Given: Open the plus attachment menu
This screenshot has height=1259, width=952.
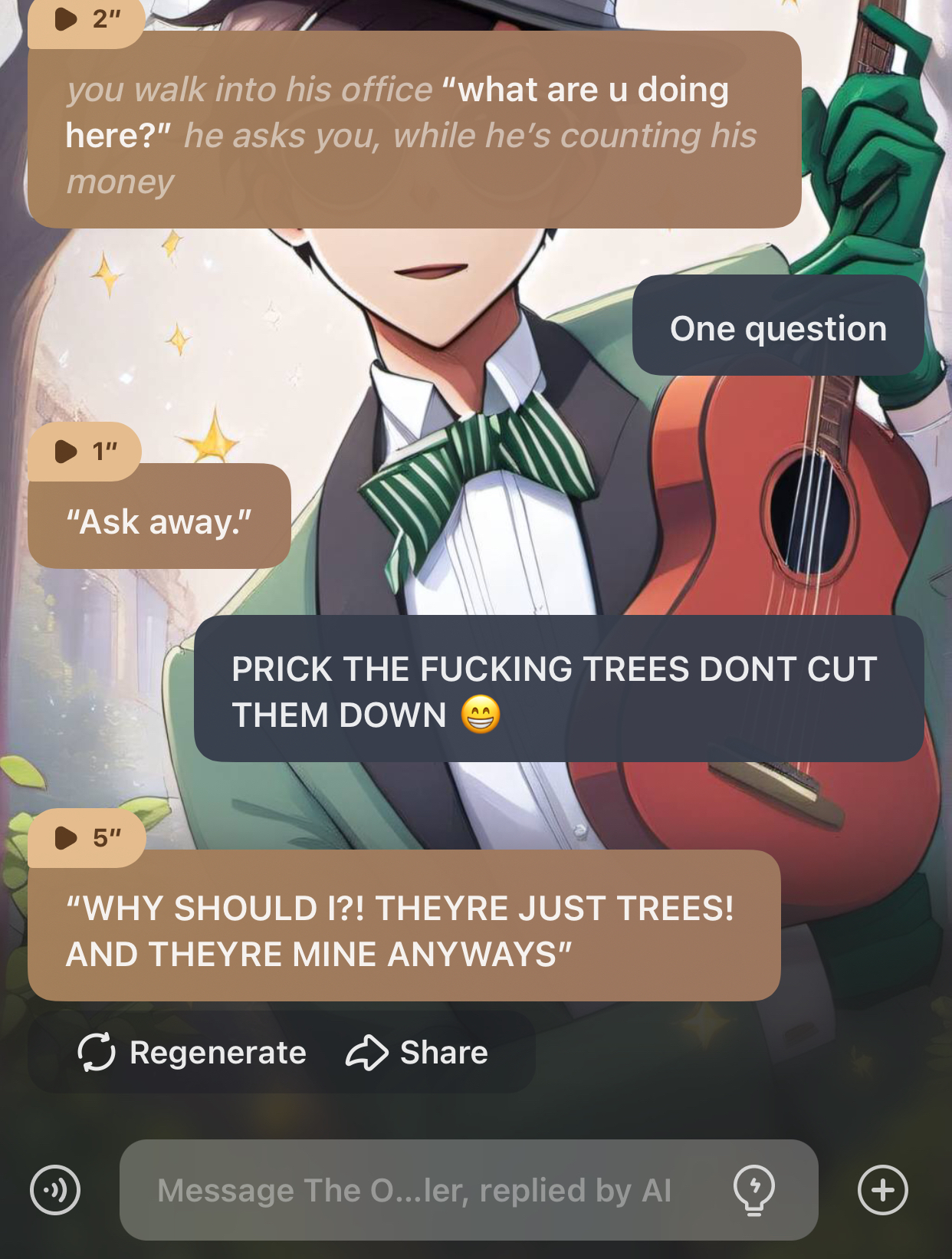Looking at the screenshot, I should click(x=882, y=1190).
